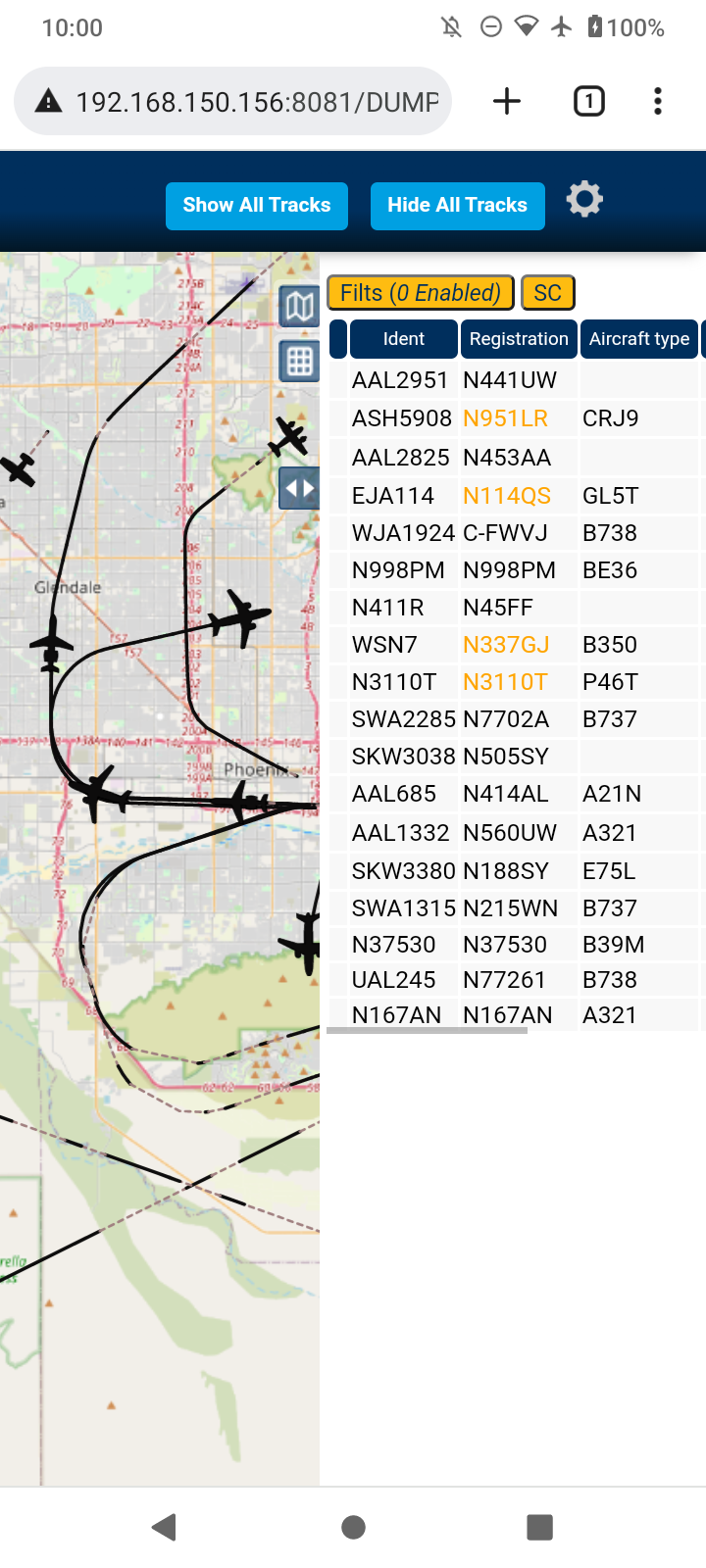
Task: Select the SWA2285 aircraft row
Action: tap(517, 719)
